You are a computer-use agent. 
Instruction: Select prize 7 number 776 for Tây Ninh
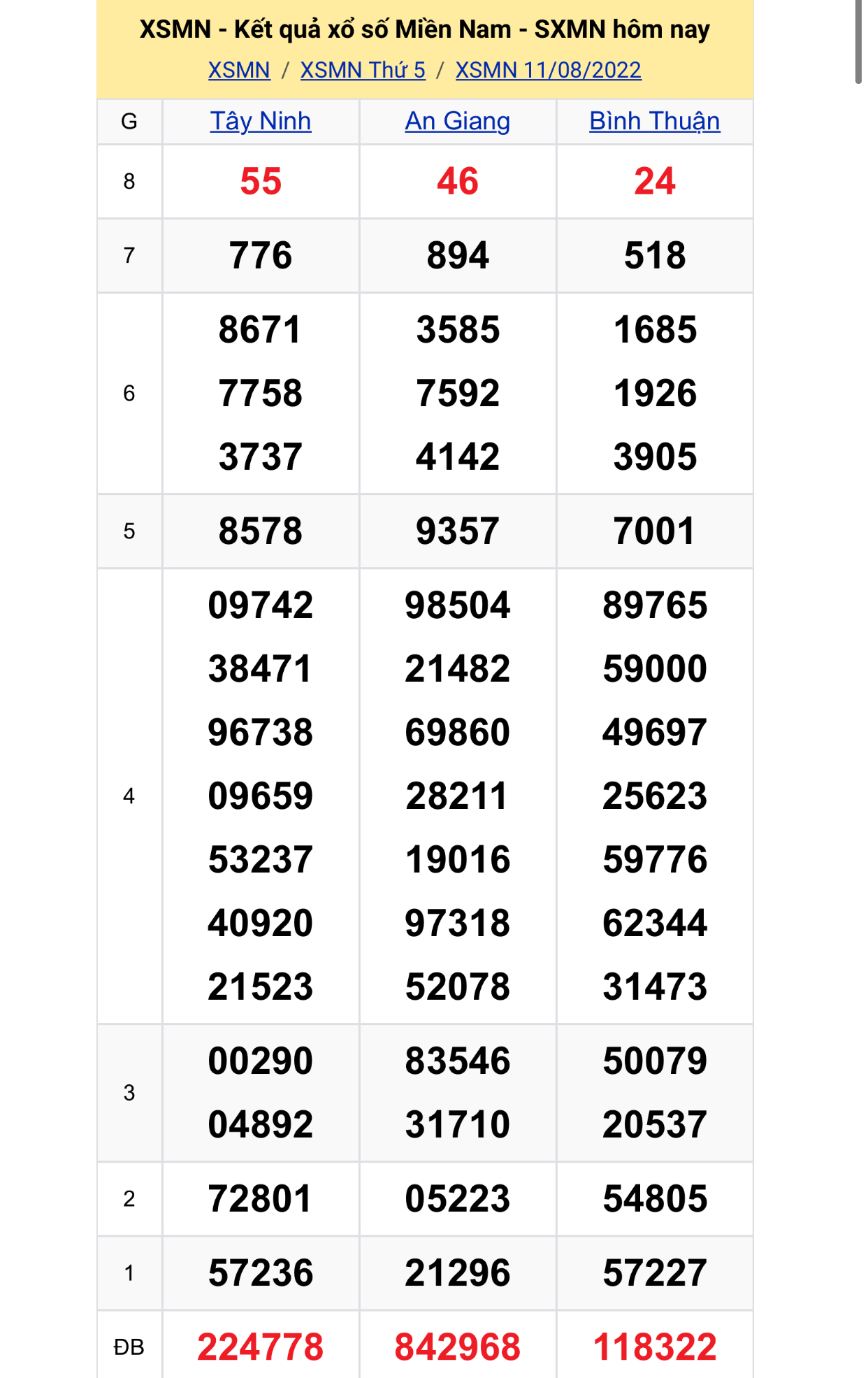pos(261,255)
